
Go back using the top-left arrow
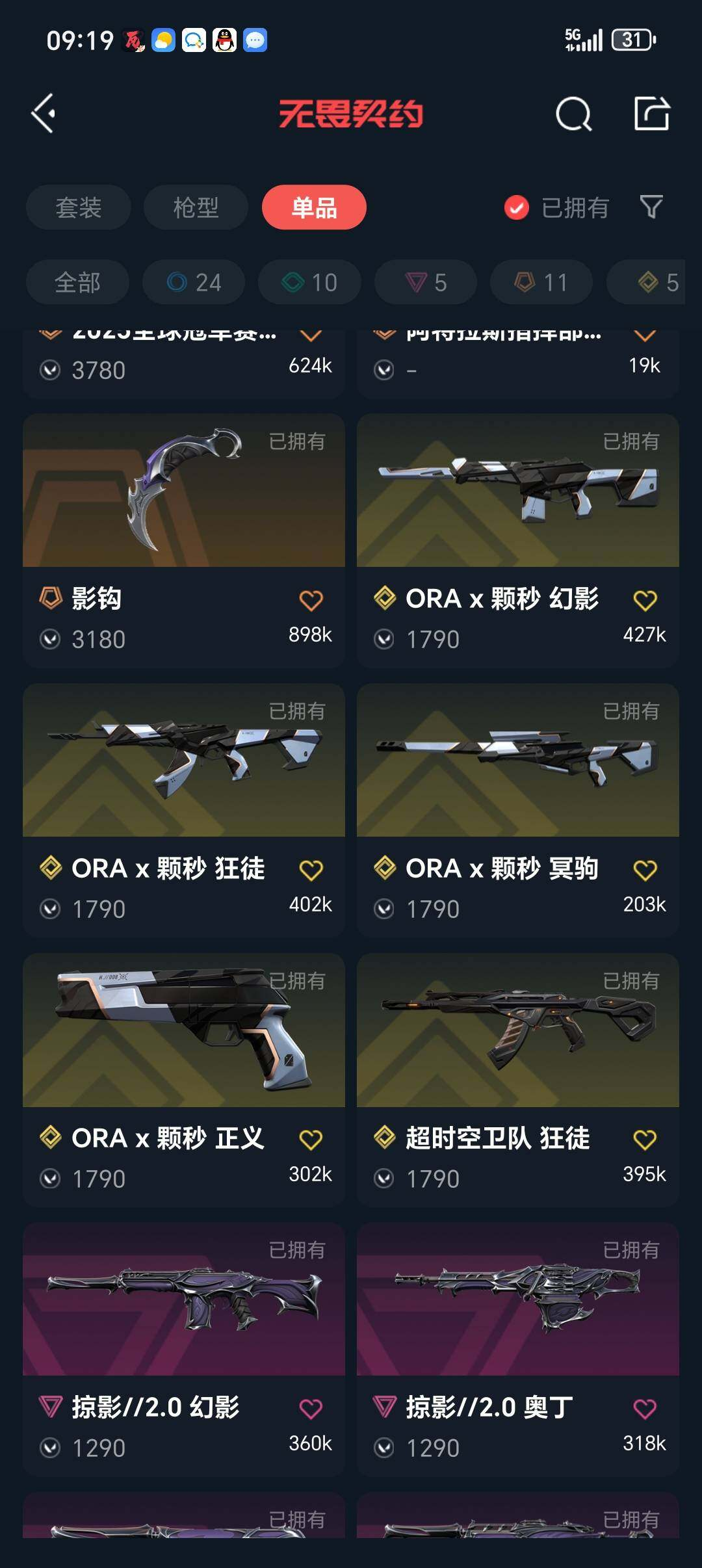pos(44,114)
